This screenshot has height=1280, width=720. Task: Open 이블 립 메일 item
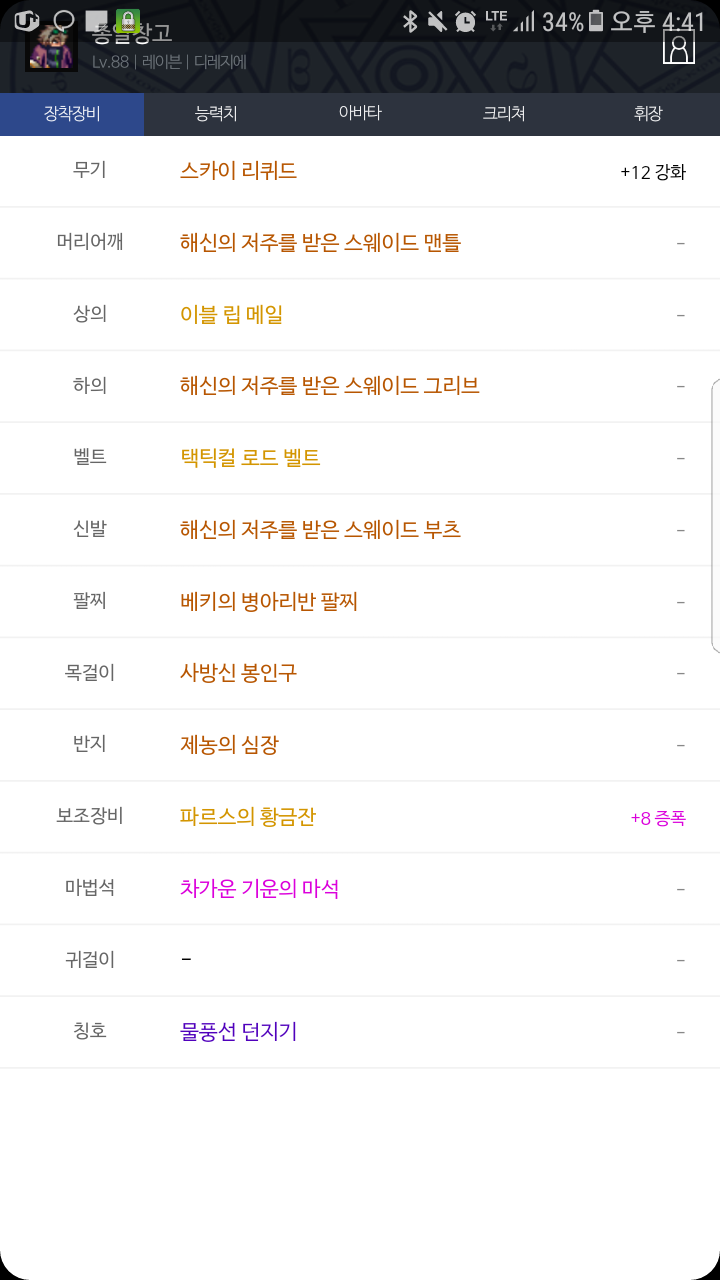[x=231, y=315]
